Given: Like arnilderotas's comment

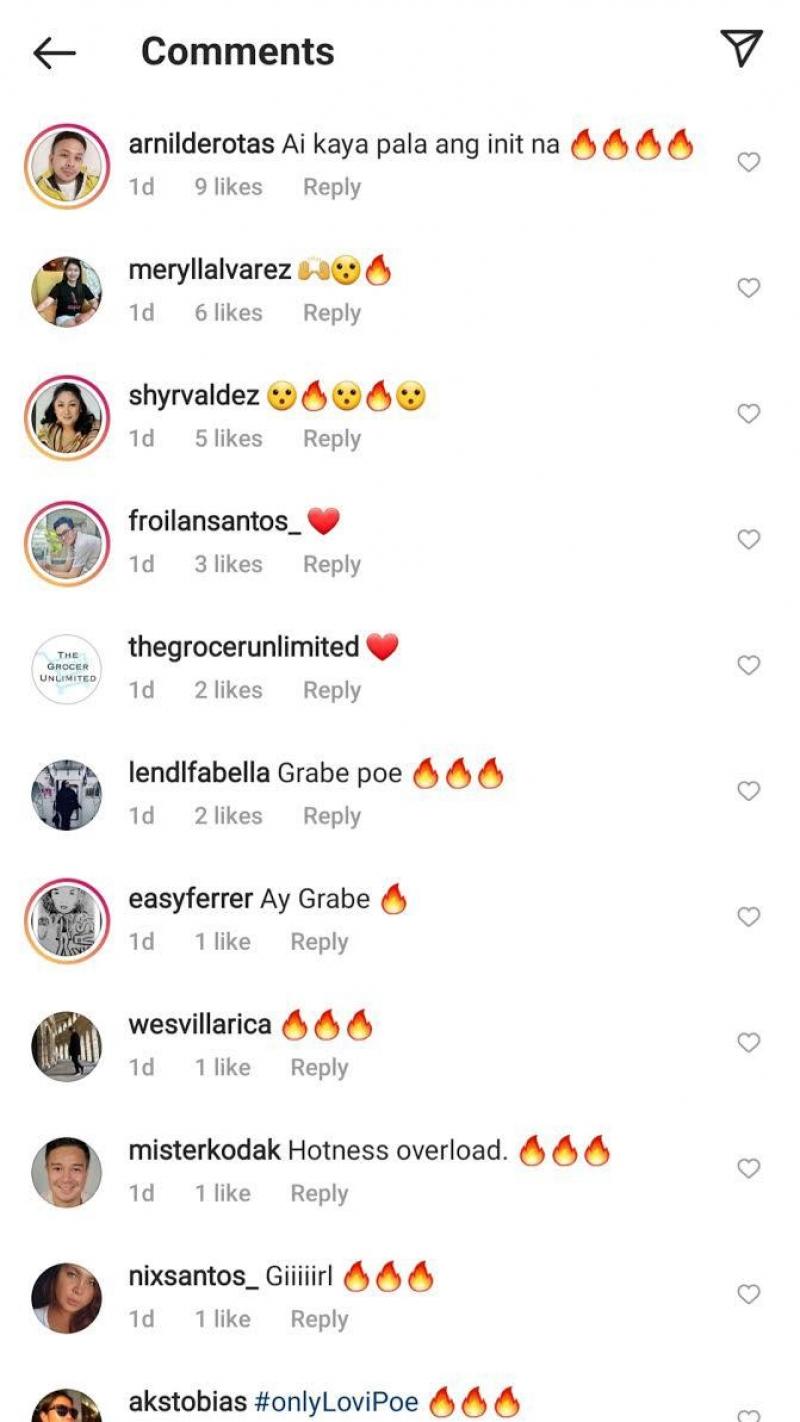Looking at the screenshot, I should [748, 162].
